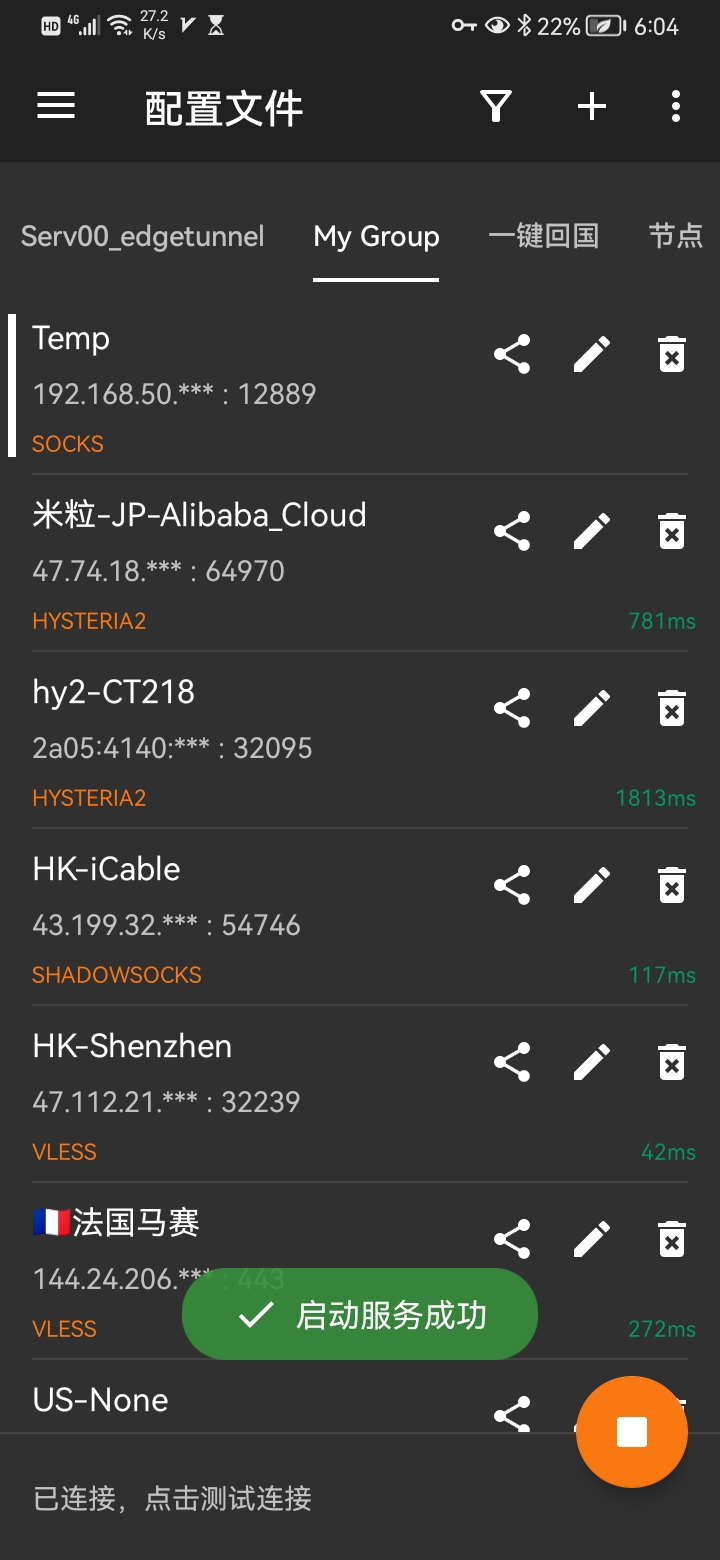Delete the Temp profile
The width and height of the screenshot is (720, 1560).
672,355
